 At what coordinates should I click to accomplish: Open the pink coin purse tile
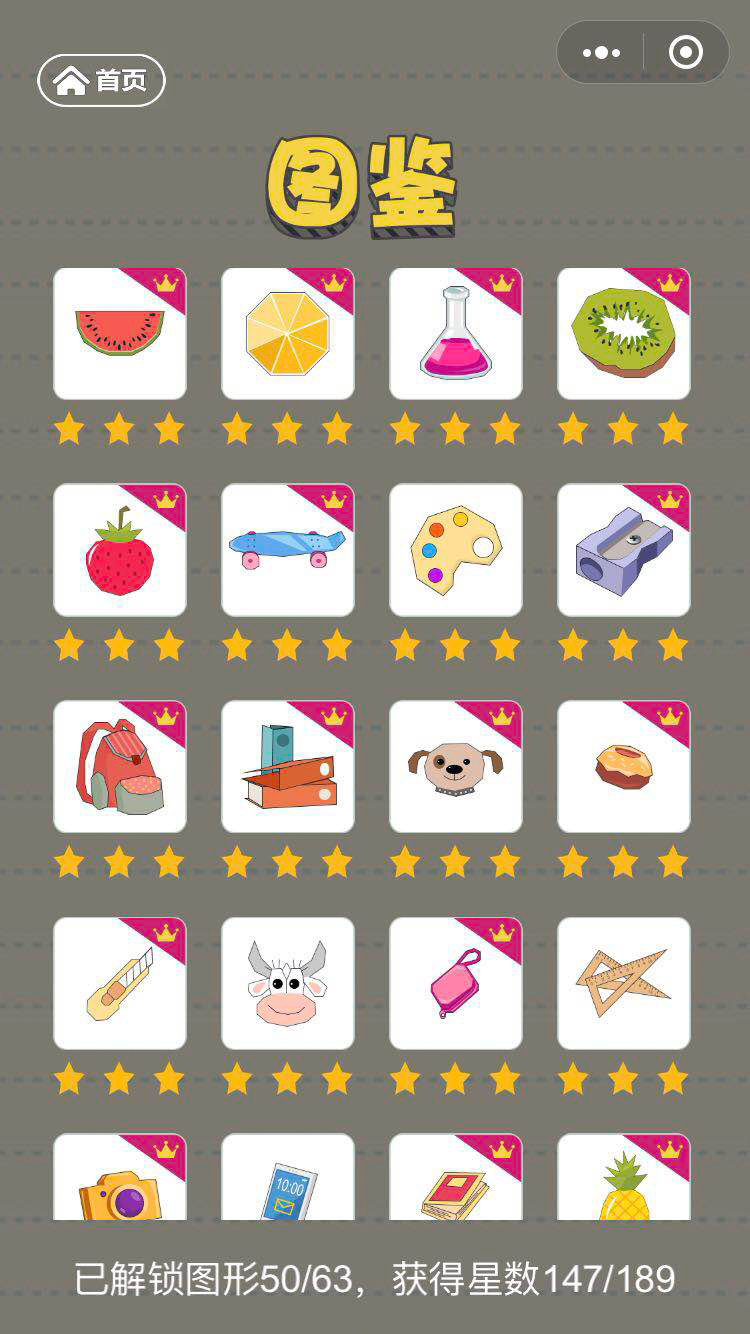tap(456, 983)
